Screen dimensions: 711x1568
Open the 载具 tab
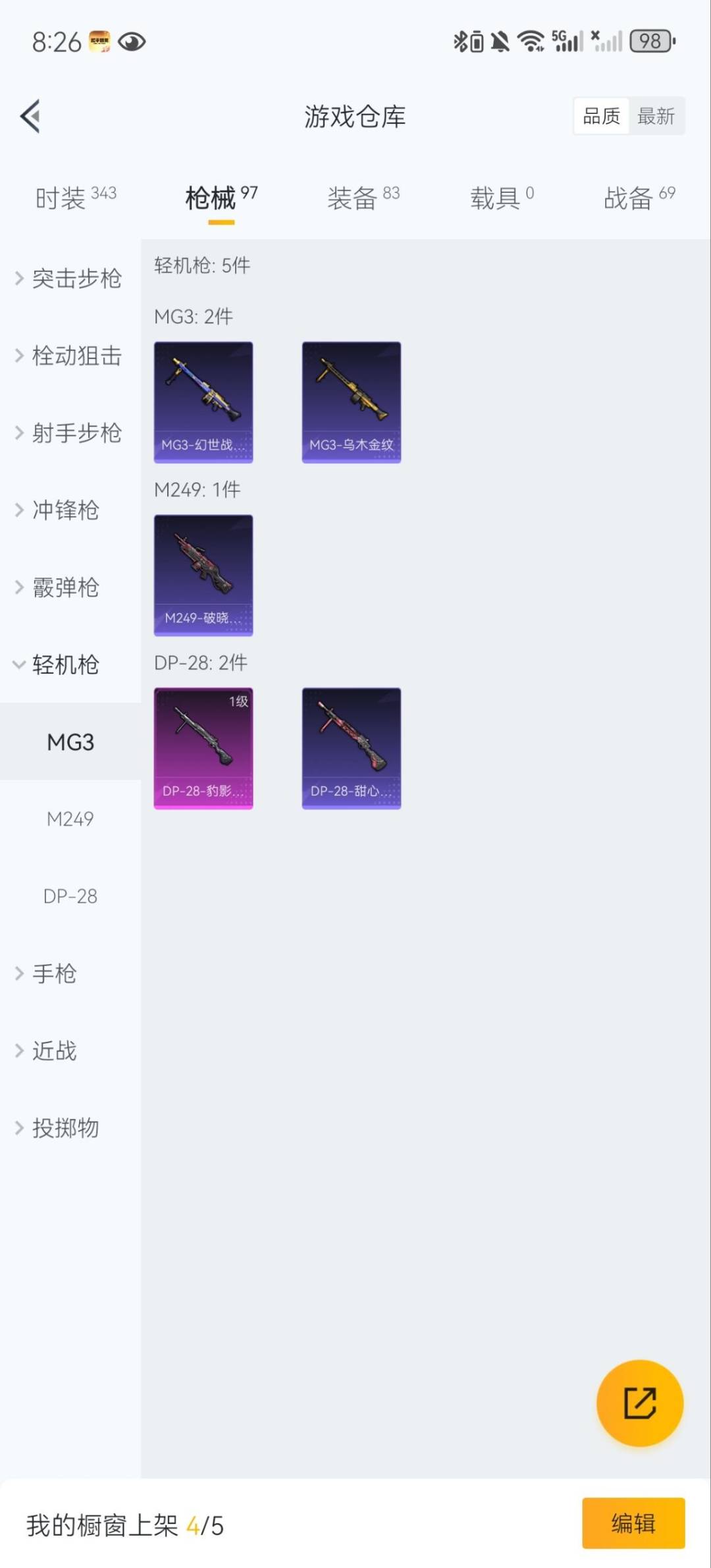(x=502, y=198)
